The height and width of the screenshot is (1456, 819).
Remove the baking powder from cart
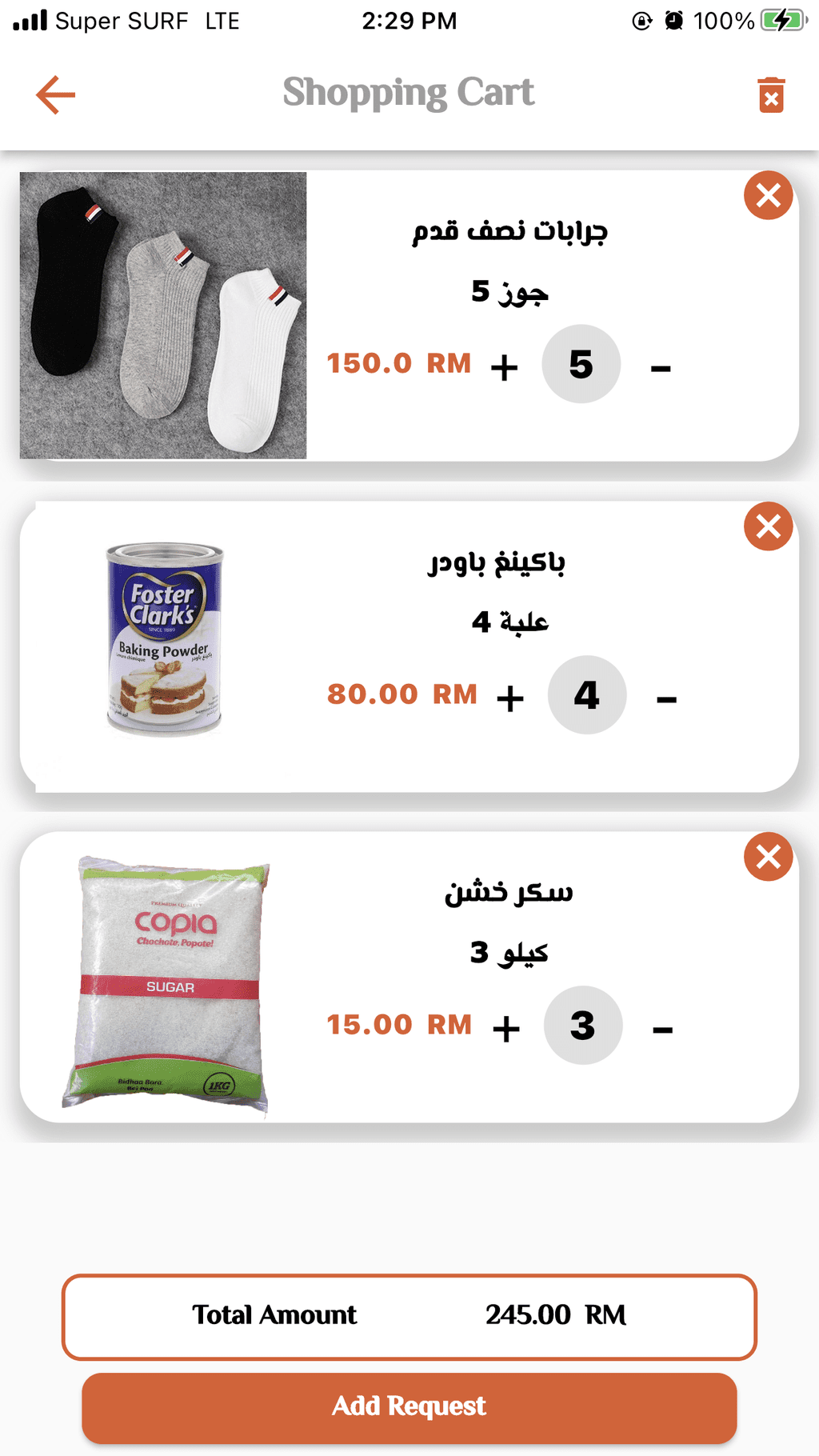768,526
